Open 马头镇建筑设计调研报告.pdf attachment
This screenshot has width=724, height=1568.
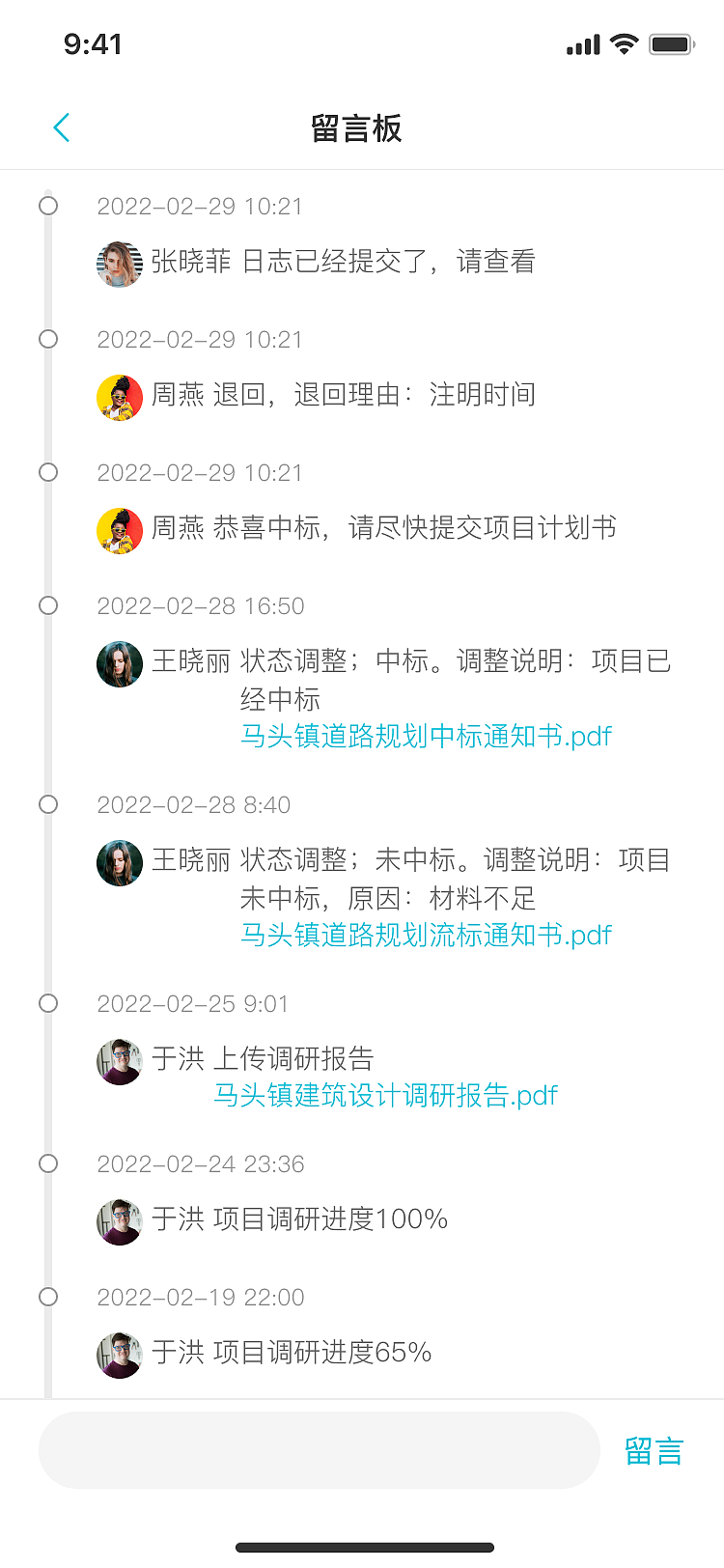coord(385,1096)
